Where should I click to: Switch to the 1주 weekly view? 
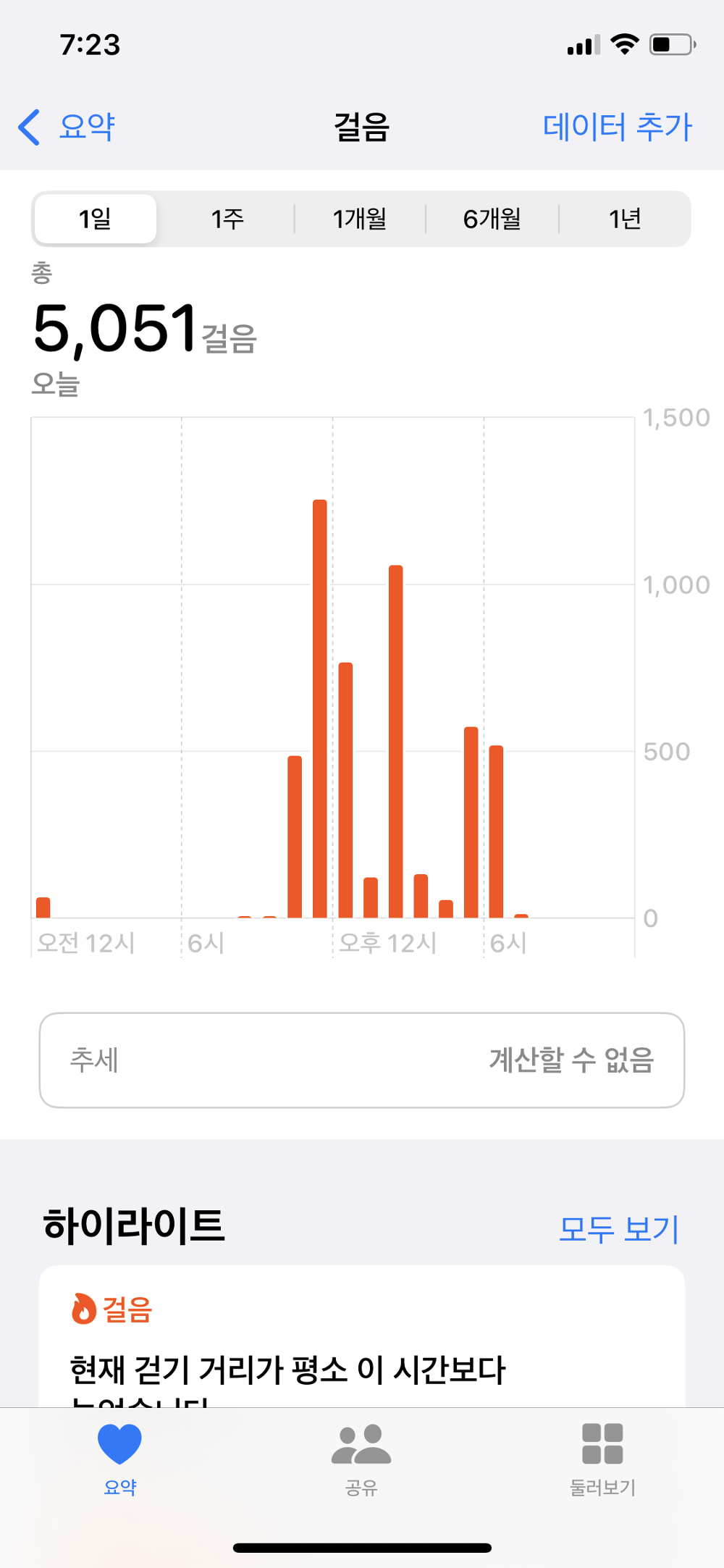click(x=226, y=218)
